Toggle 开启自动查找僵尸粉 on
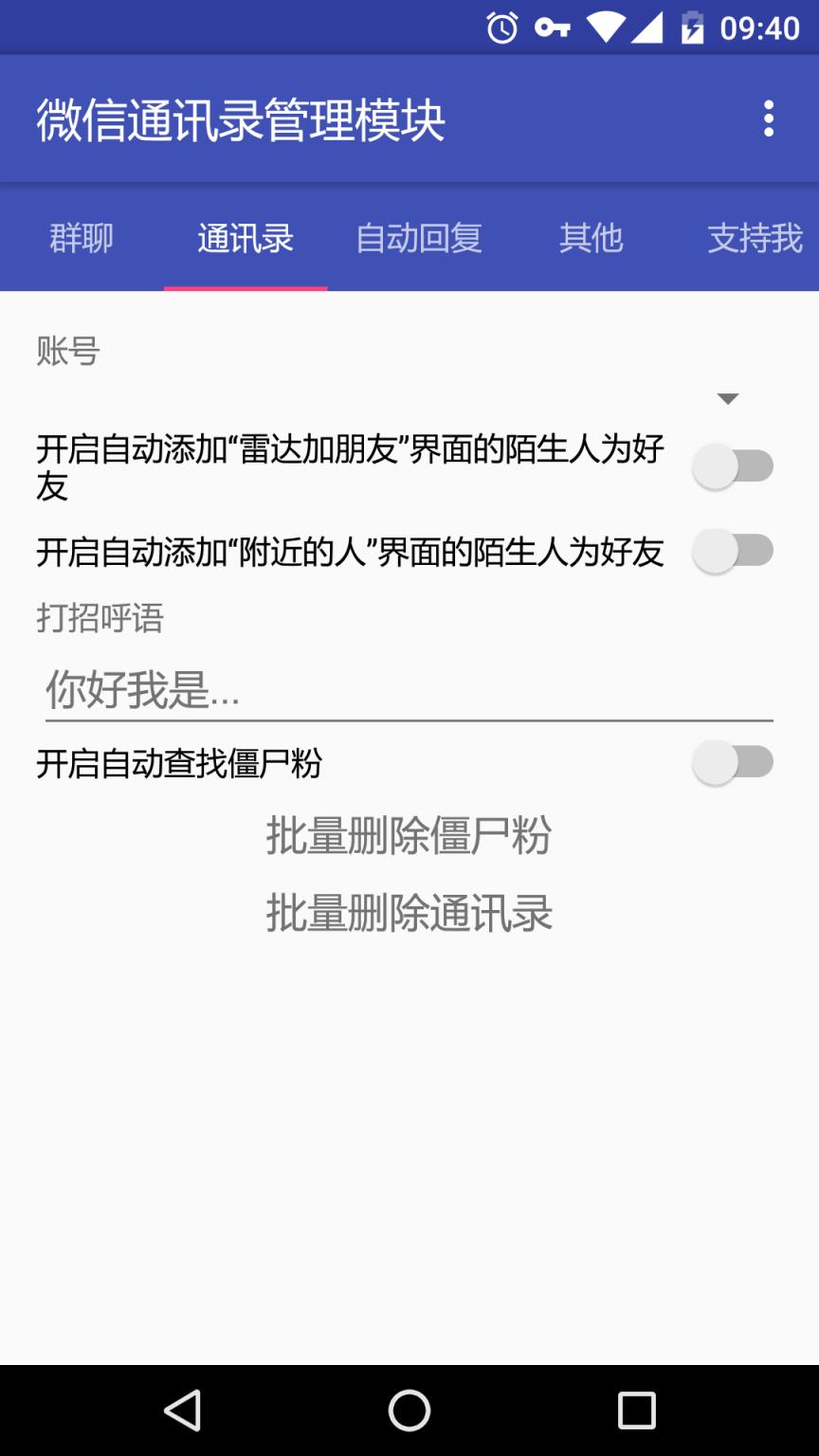This screenshot has height=1456, width=819. coord(735,761)
